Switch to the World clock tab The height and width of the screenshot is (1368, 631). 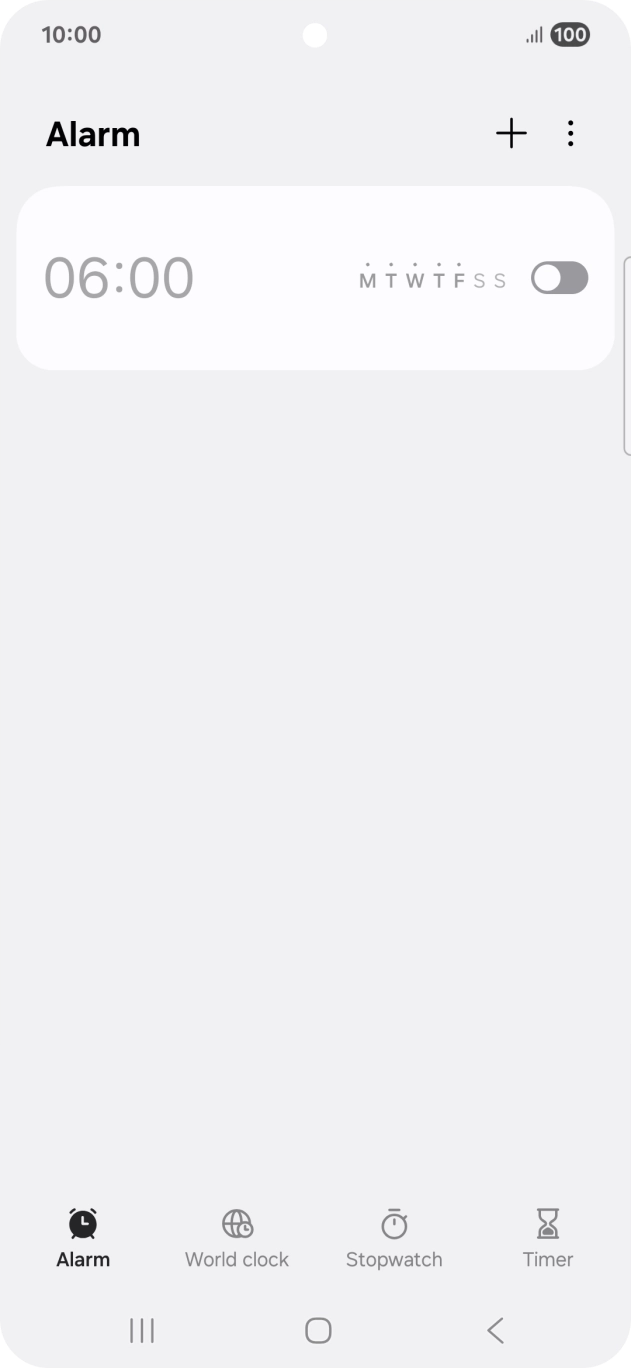pos(237,1238)
